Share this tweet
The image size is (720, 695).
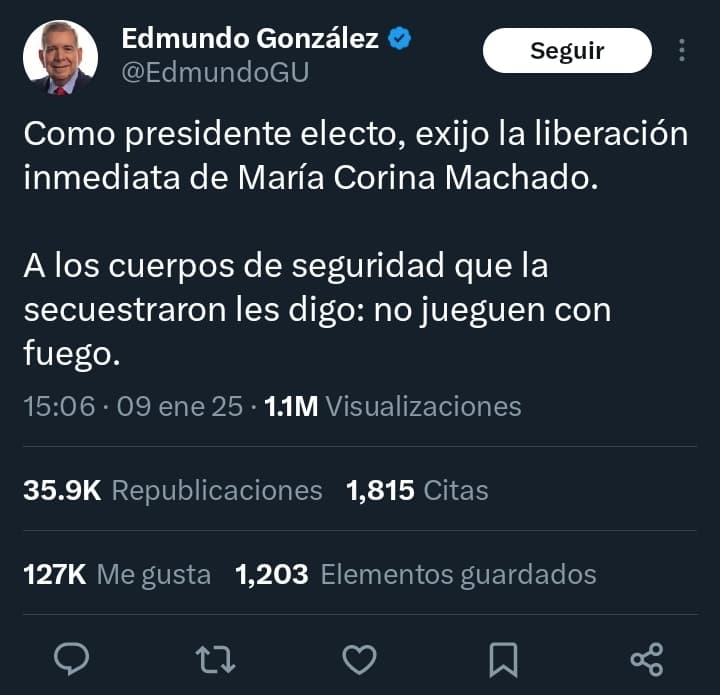coord(647,659)
